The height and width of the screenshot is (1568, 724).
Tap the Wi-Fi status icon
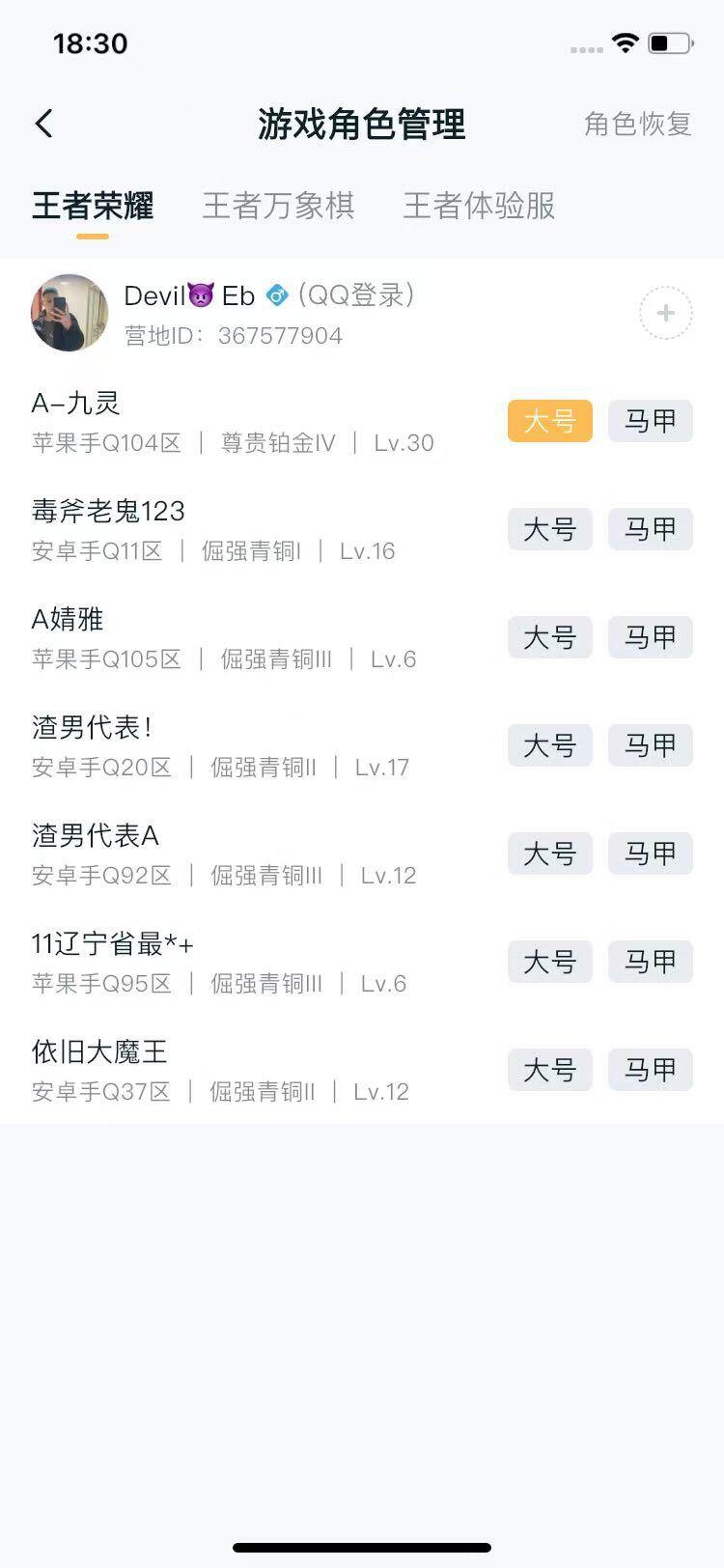pos(626,42)
